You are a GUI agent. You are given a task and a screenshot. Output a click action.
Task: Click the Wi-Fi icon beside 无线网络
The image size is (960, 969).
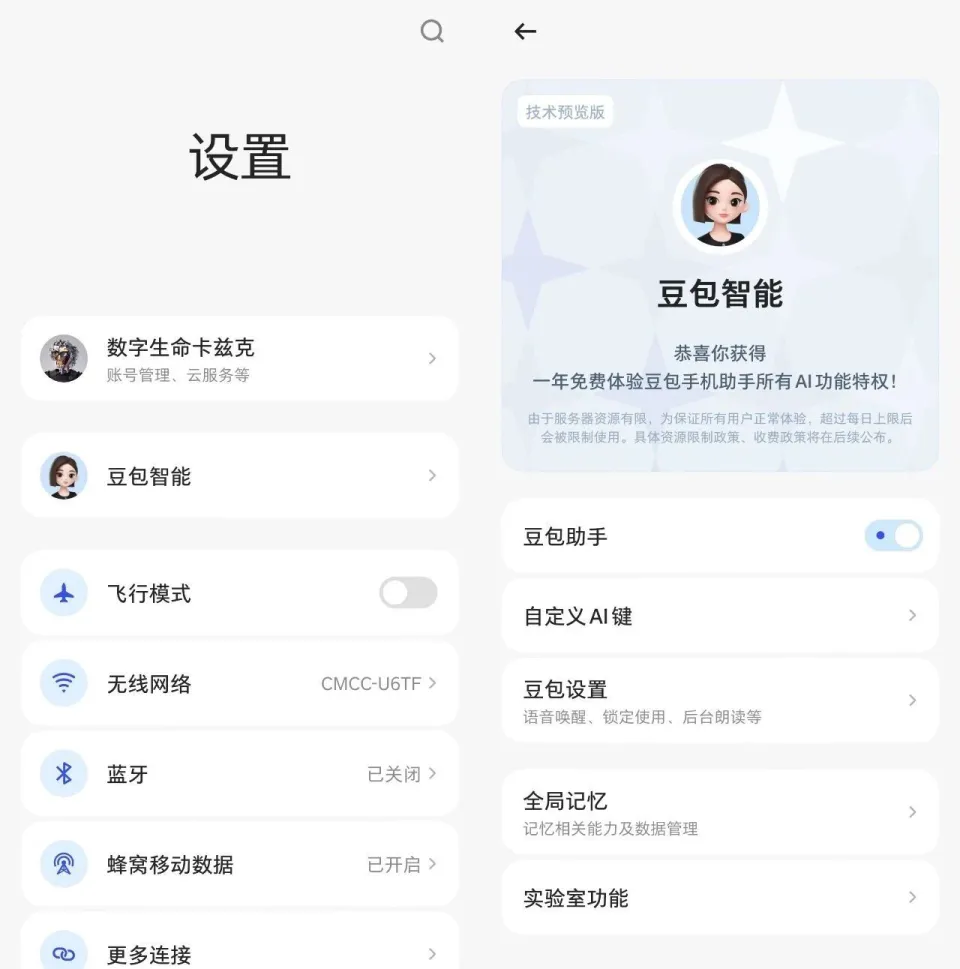tap(63, 684)
